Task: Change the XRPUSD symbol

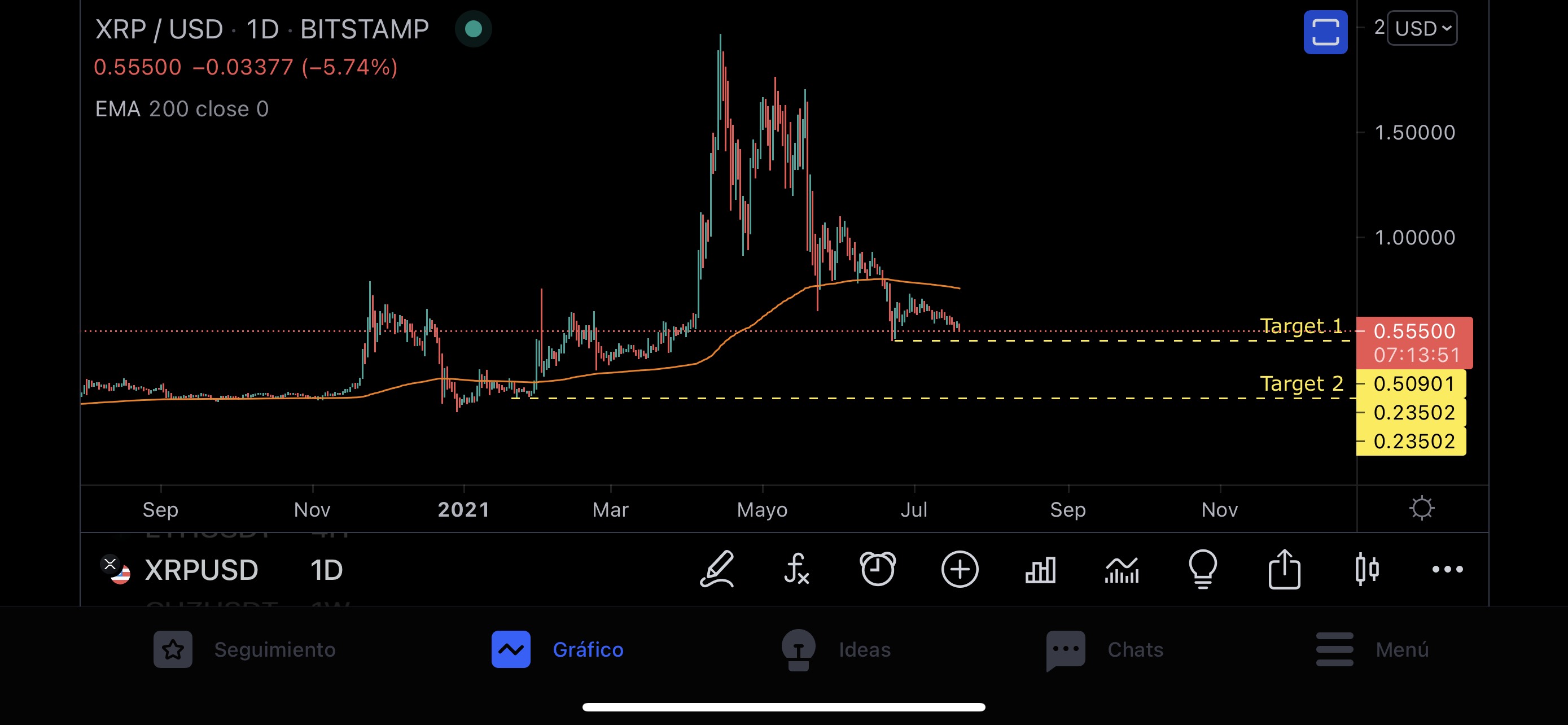Action: (x=201, y=570)
